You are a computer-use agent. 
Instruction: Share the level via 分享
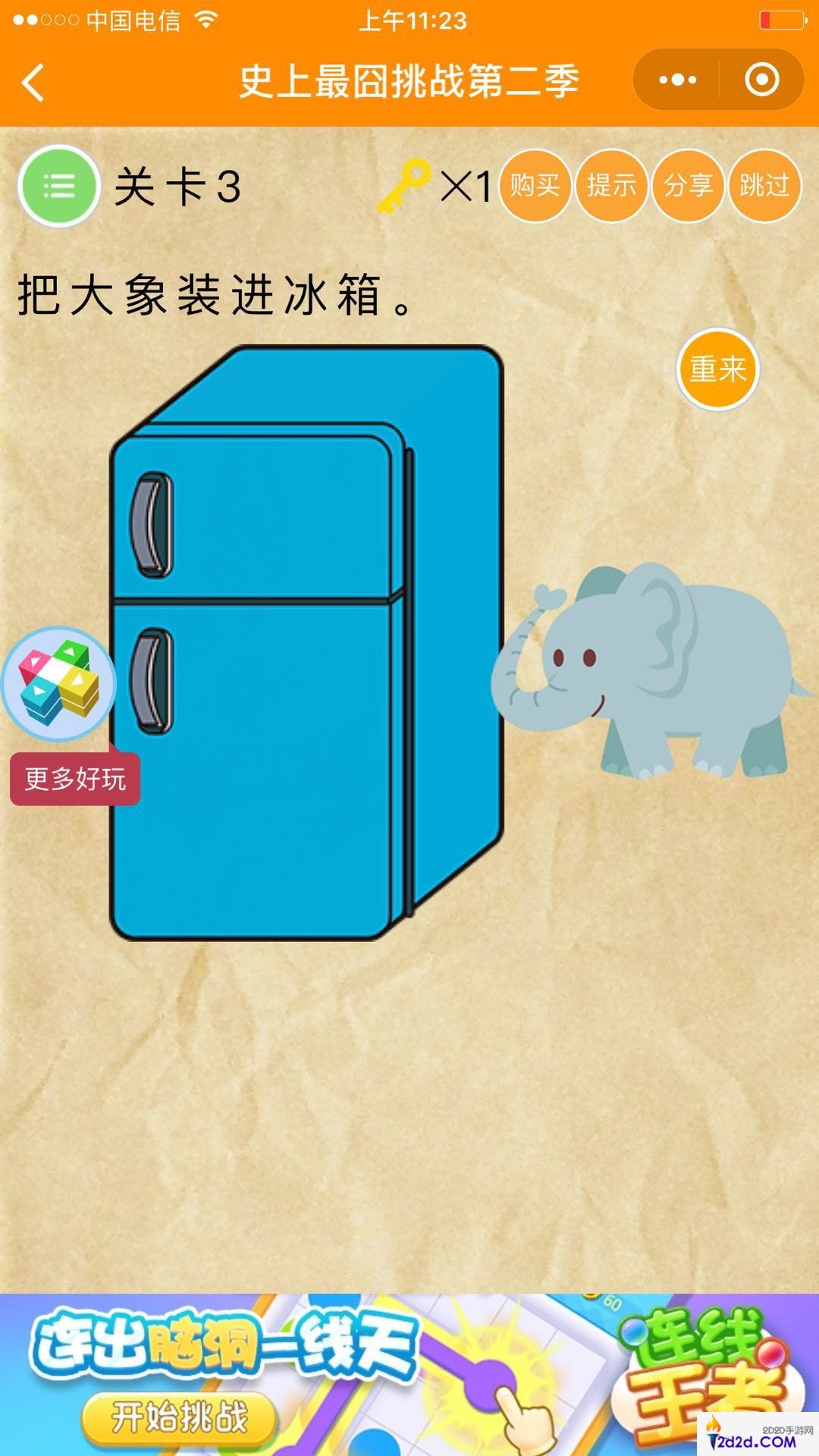point(688,186)
